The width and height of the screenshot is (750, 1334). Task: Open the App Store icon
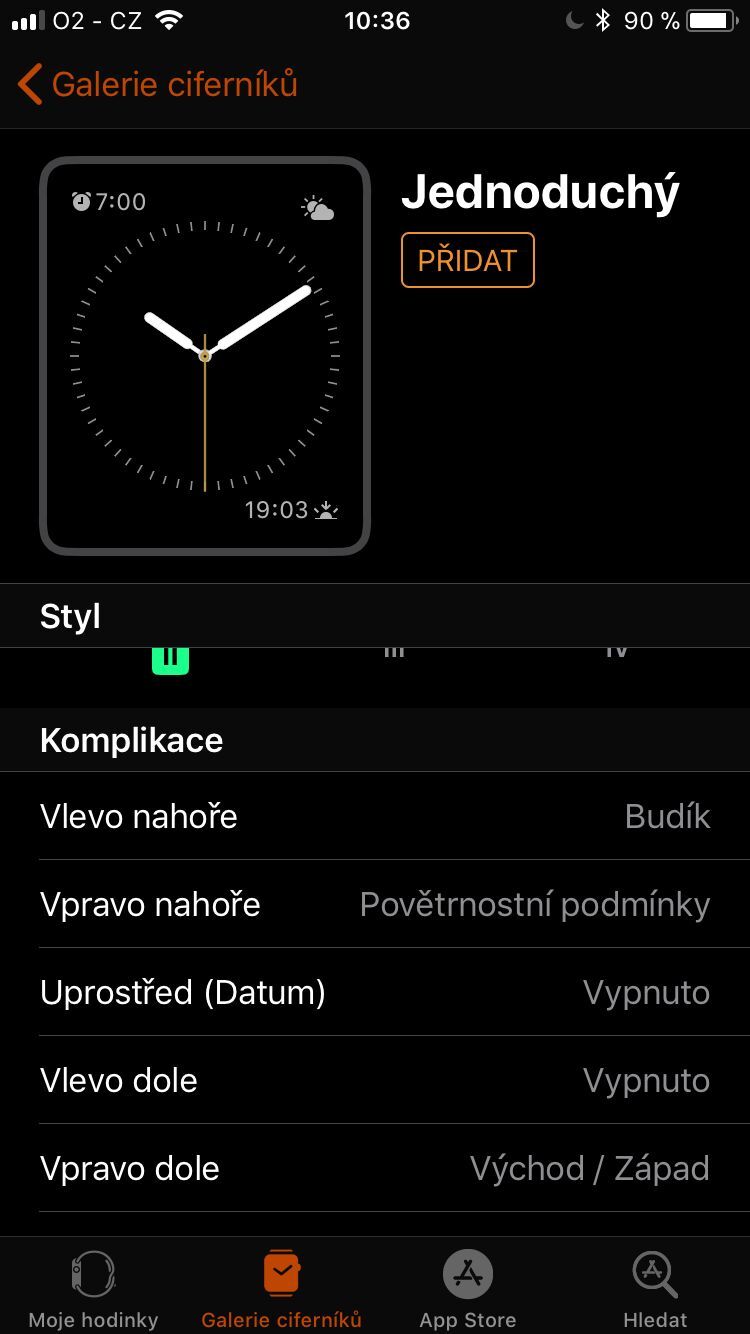(x=467, y=1272)
